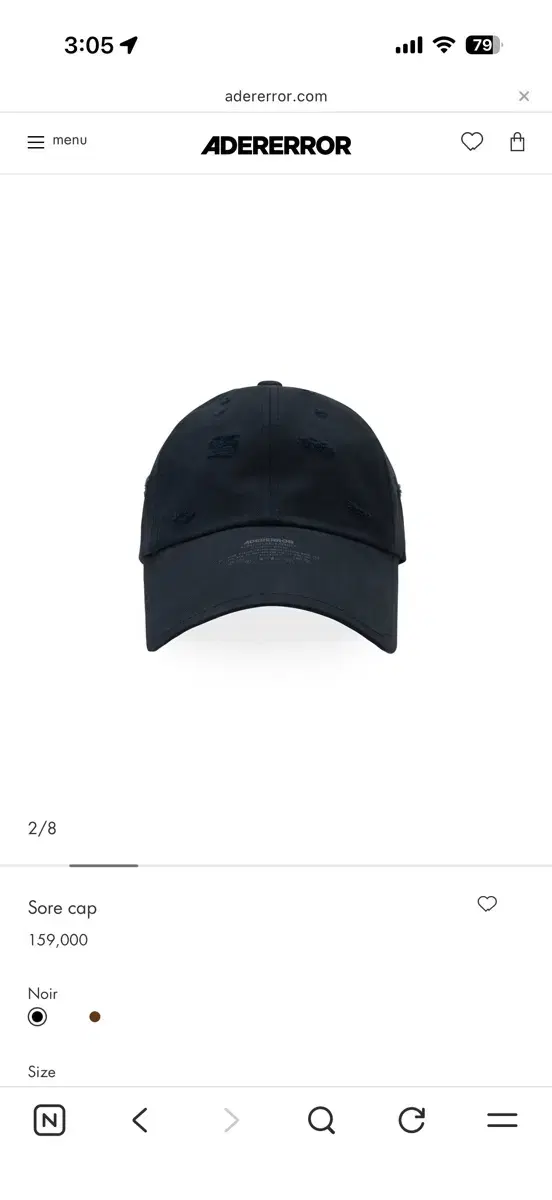Viewport: 552px width, 1200px height.
Task: Tap the adererror.com address bar
Action: point(276,96)
